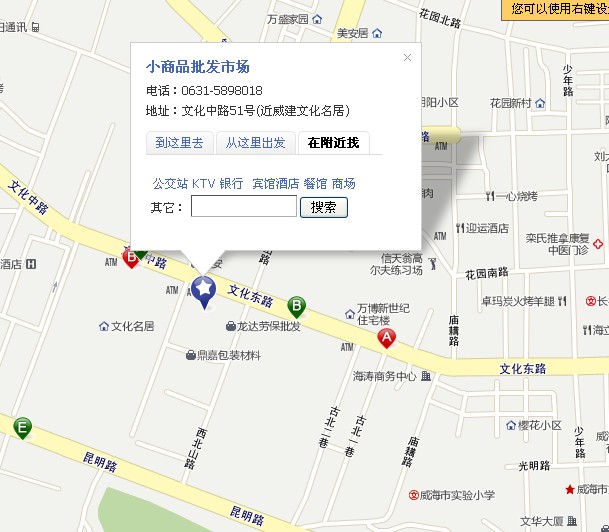
Task: Close the 小商品批发市场 info popup
Action: click(407, 58)
